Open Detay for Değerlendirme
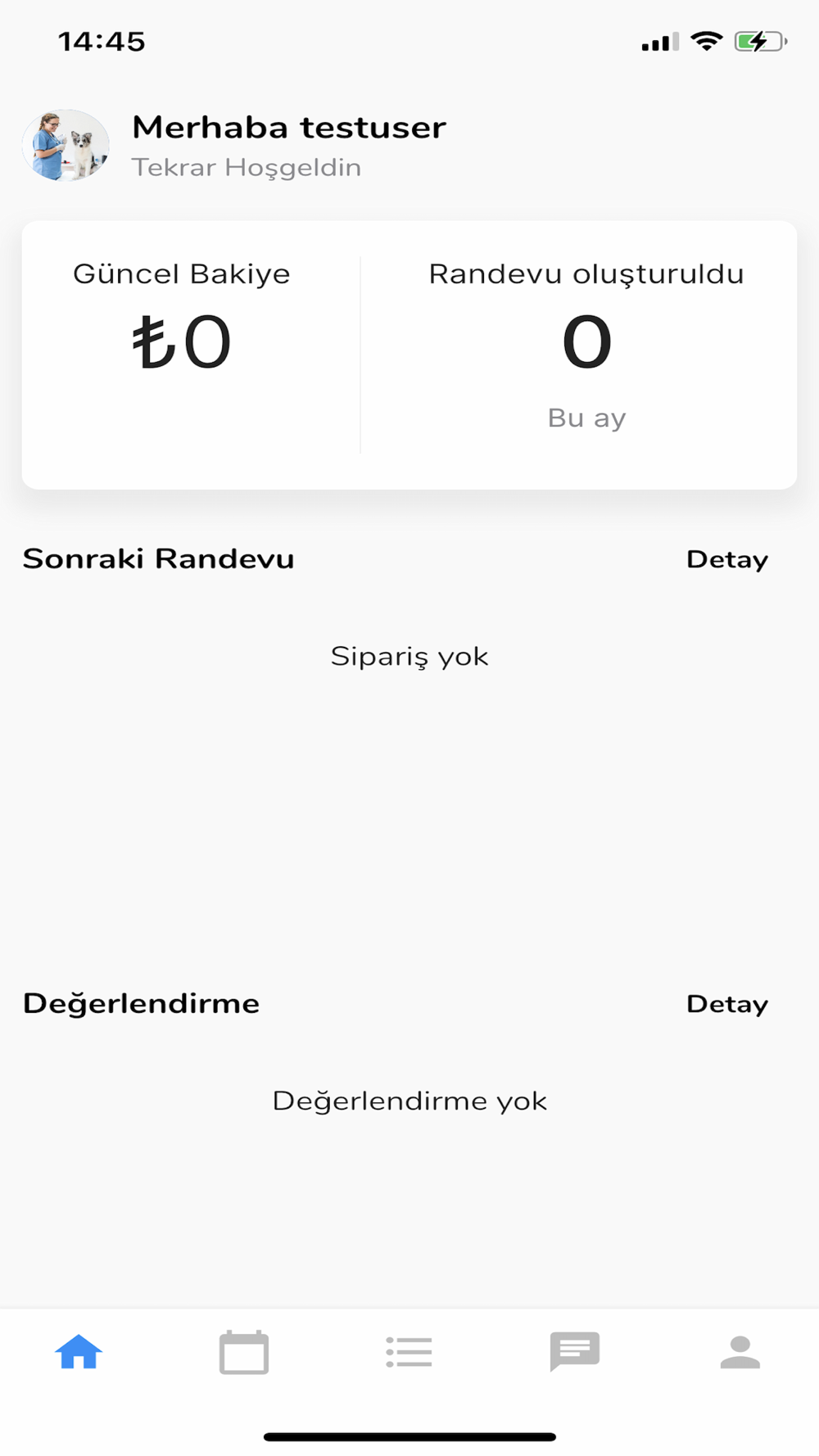This screenshot has width=819, height=1456. [726, 1004]
